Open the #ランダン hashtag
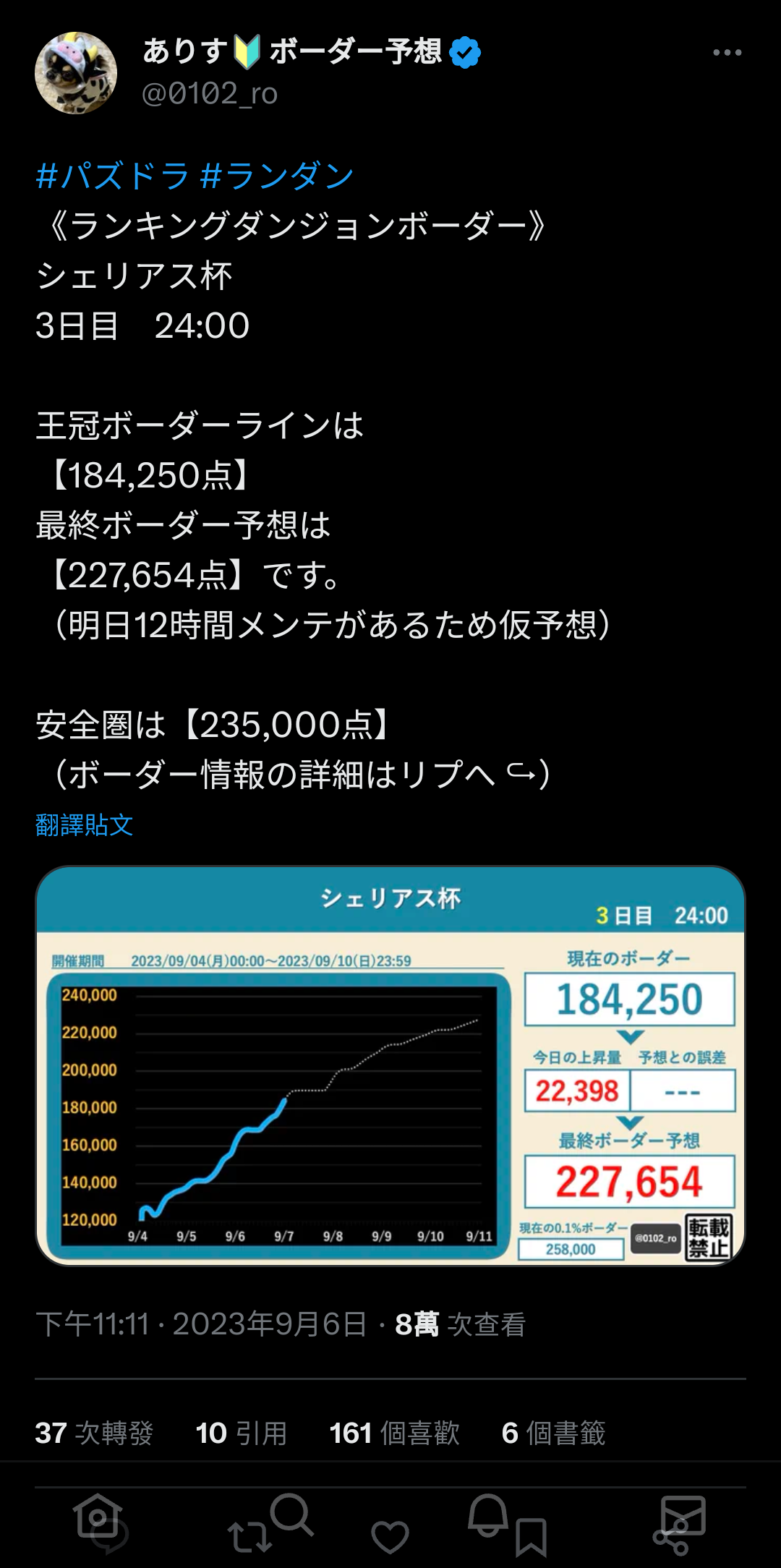The width and height of the screenshot is (781, 1568). [x=276, y=176]
